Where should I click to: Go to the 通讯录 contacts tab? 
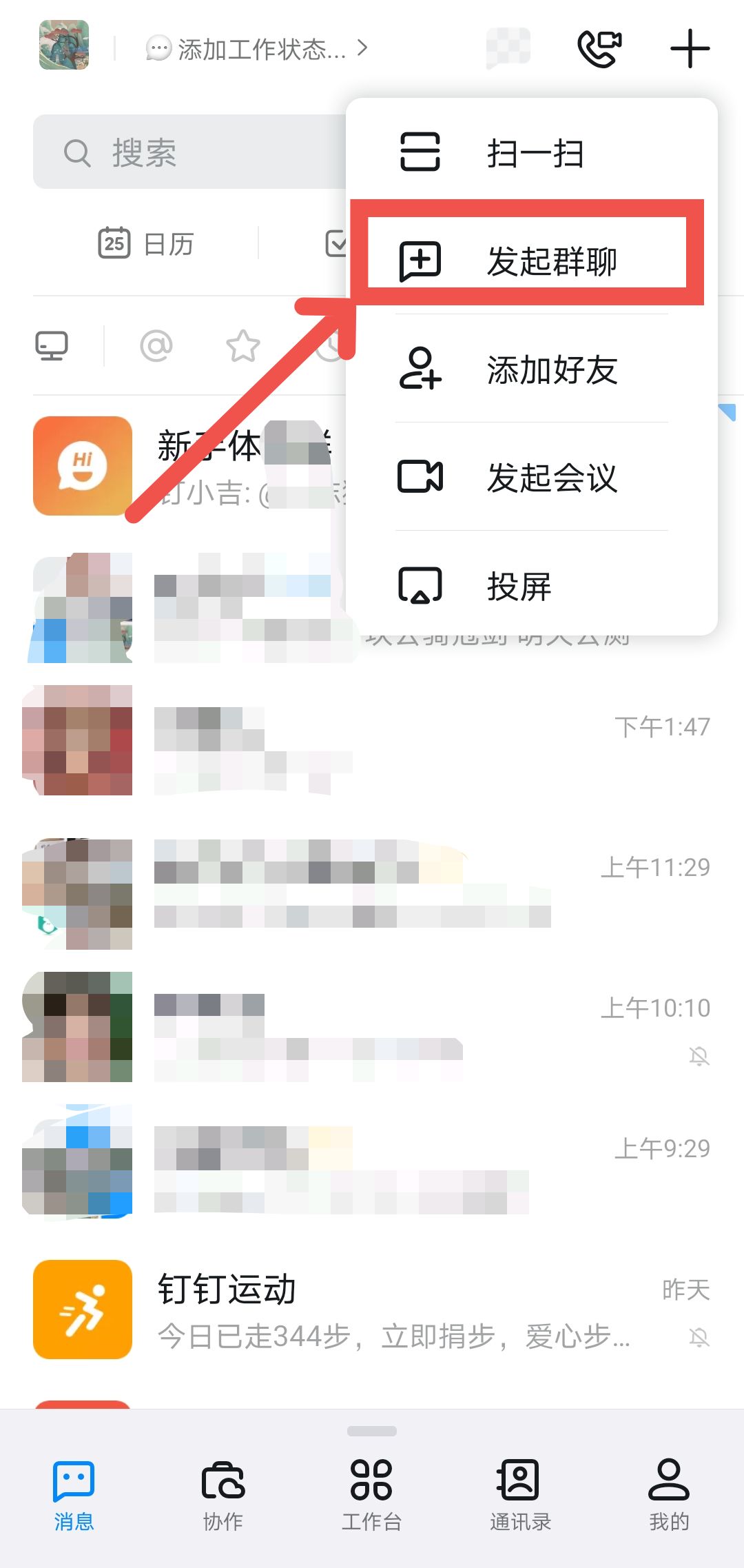(x=520, y=1494)
